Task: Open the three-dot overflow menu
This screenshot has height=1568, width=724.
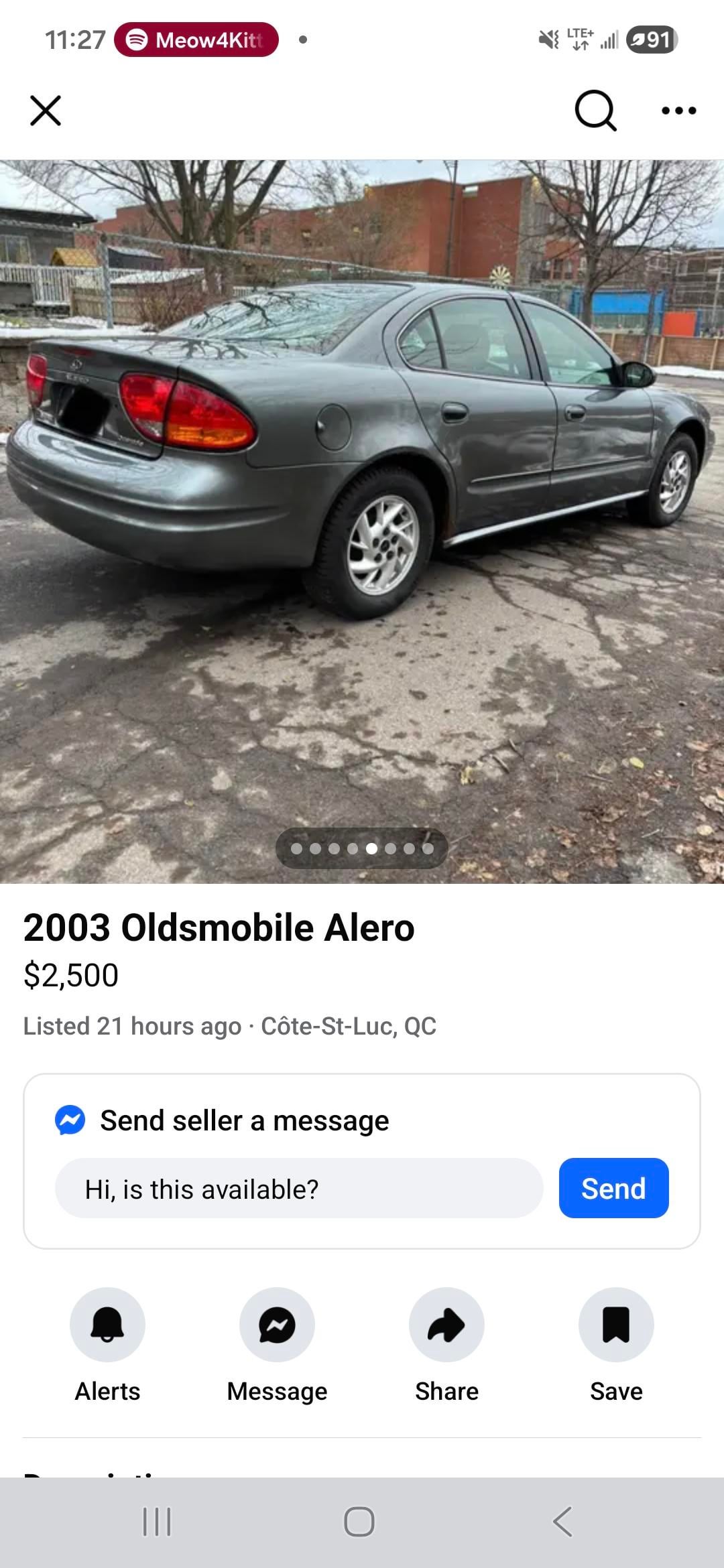Action: [678, 111]
